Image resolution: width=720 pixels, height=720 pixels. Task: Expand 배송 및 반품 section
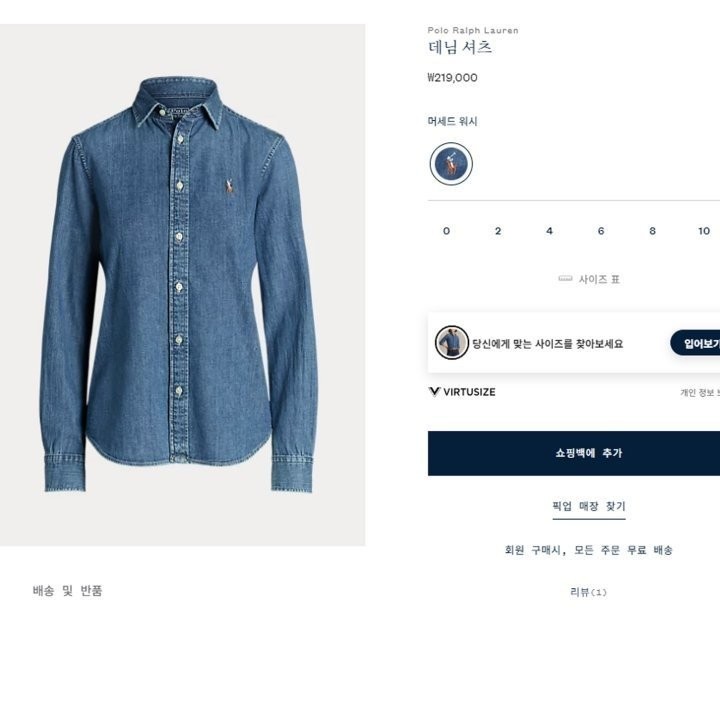(x=68, y=591)
